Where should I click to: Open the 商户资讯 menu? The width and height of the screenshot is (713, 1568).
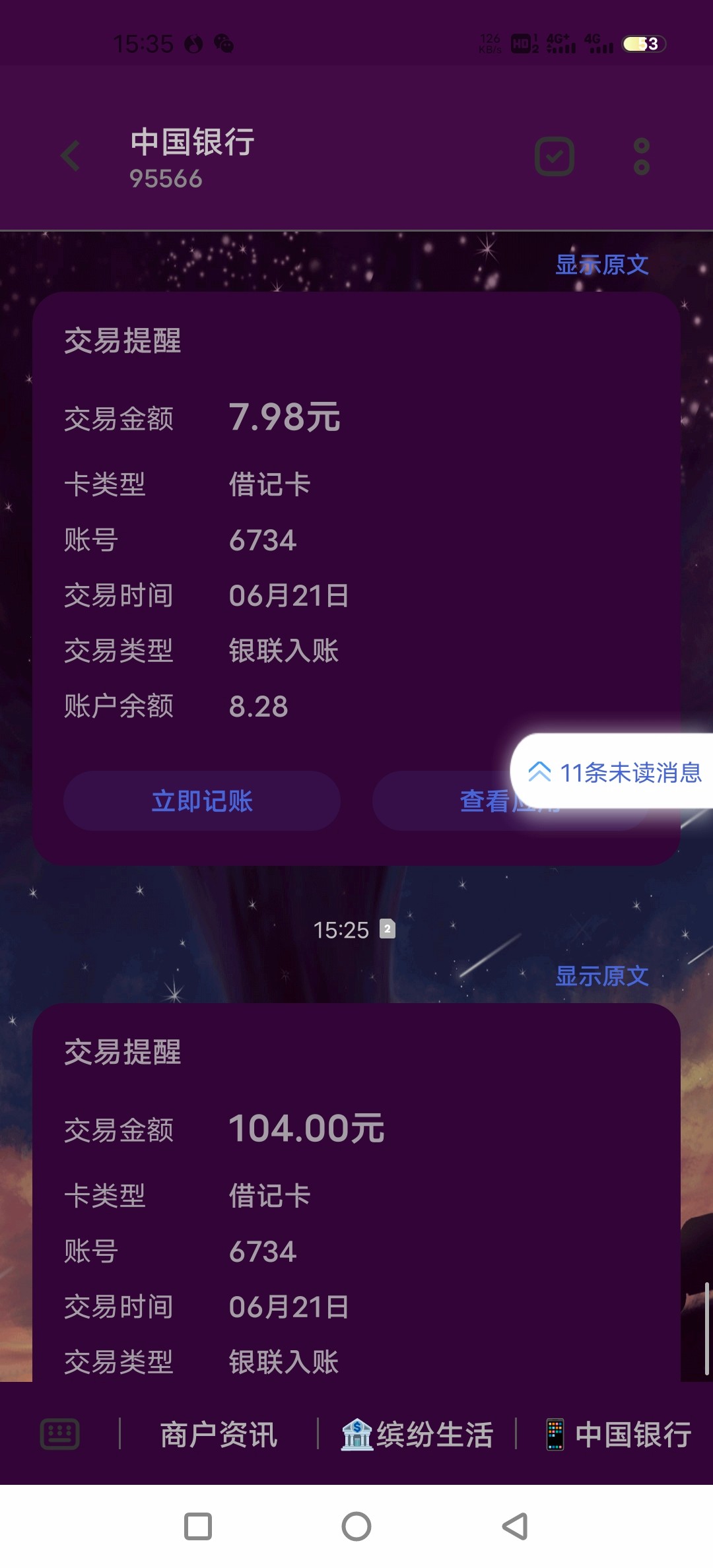(219, 1435)
